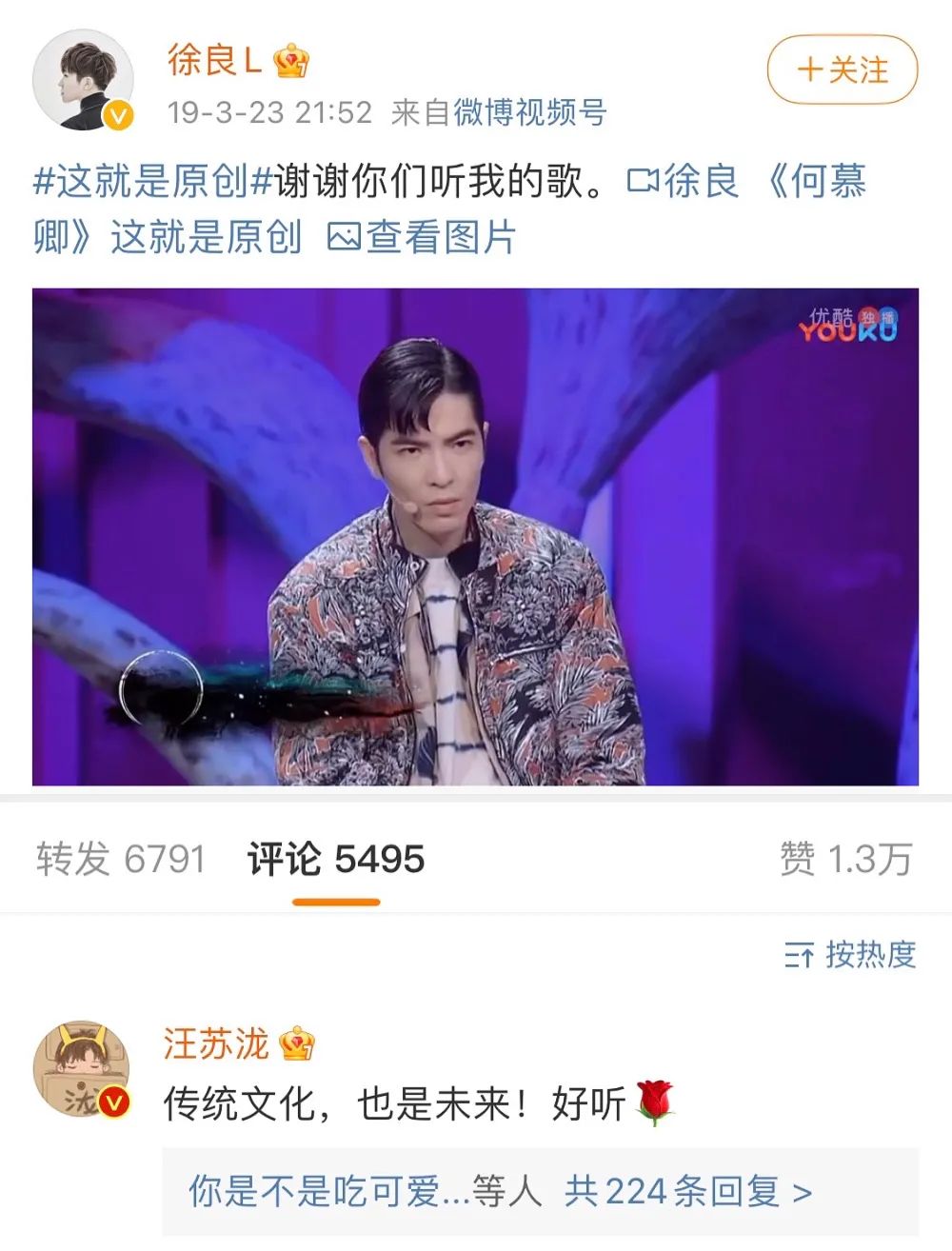View 汪苏泷's profile by username
The width and height of the screenshot is (952, 1251).
pos(216,1043)
